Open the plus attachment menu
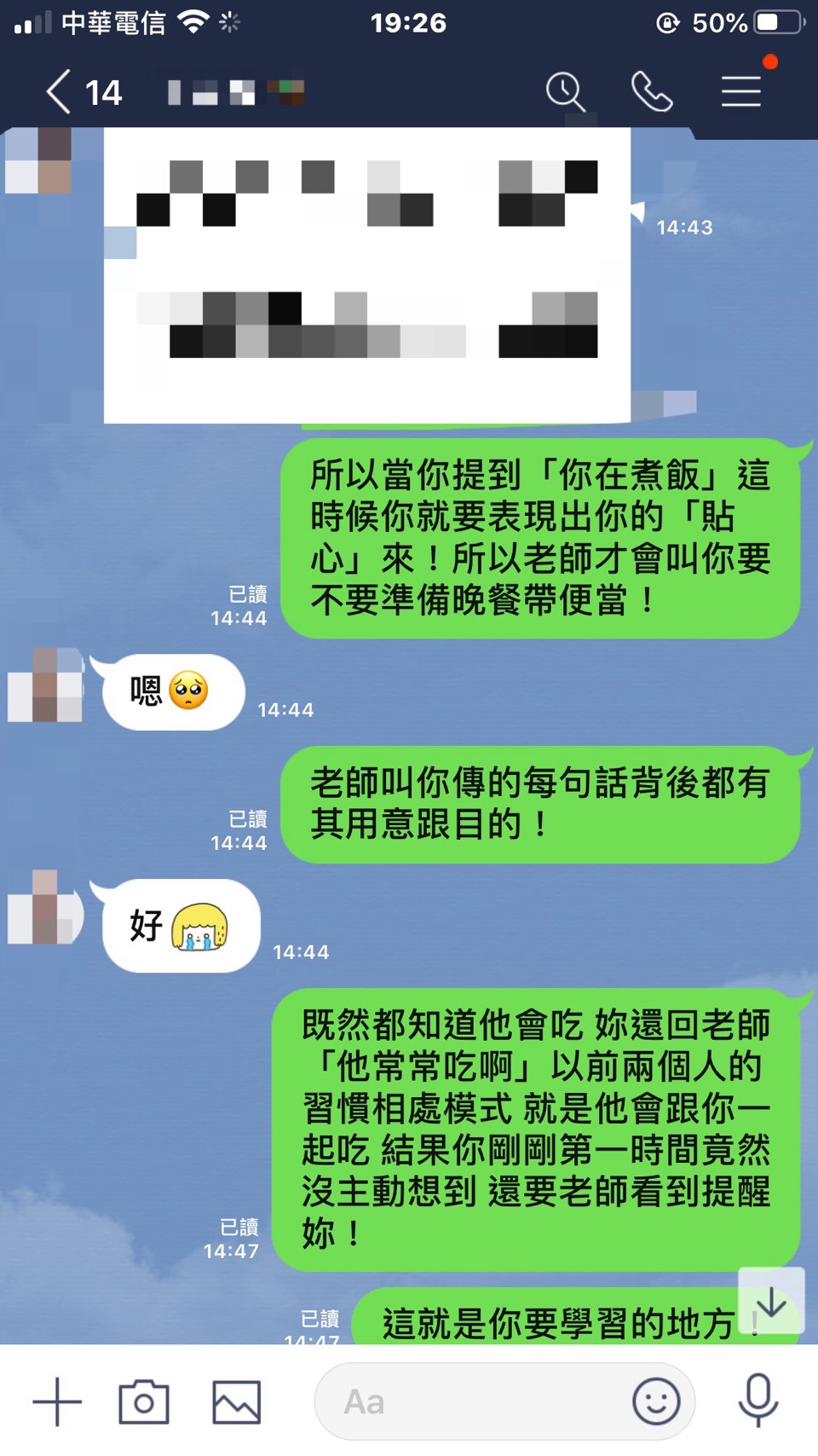 click(57, 1401)
